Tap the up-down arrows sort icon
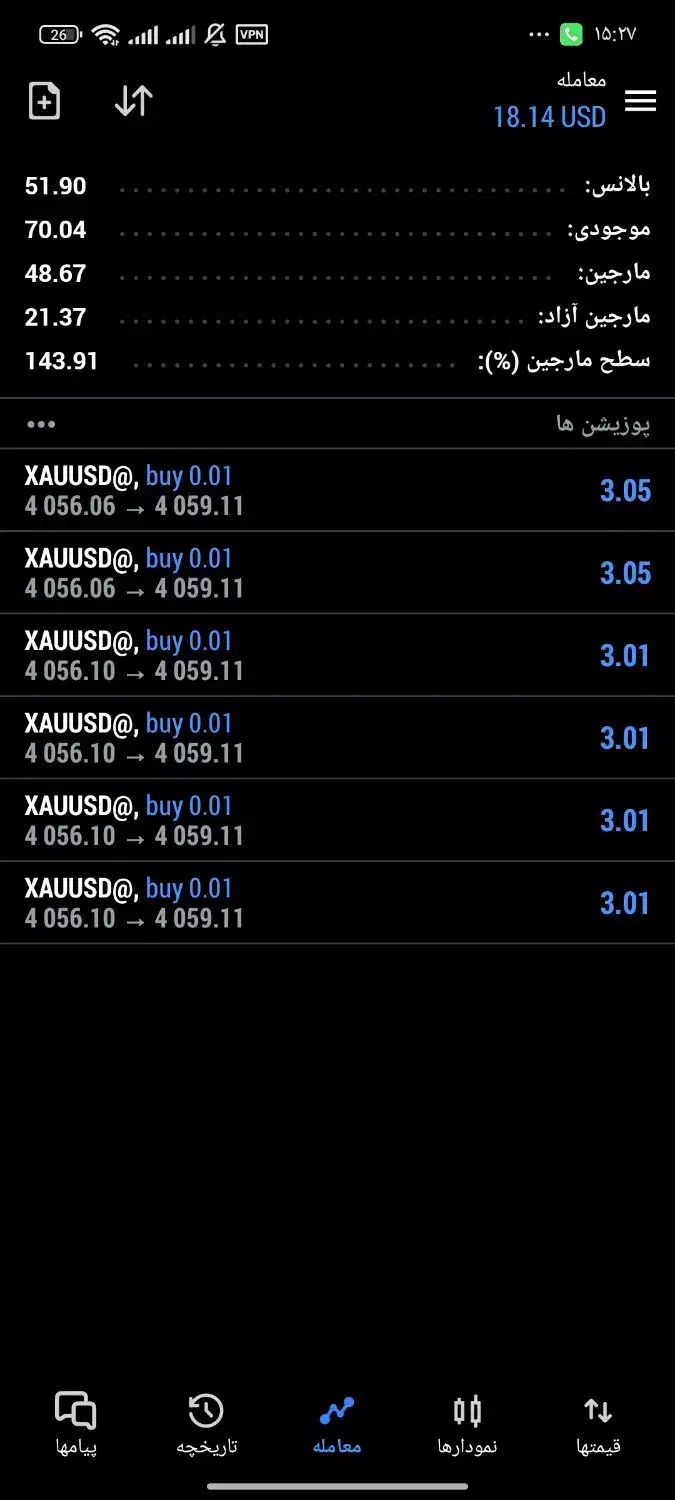675x1500 pixels. pos(133,101)
